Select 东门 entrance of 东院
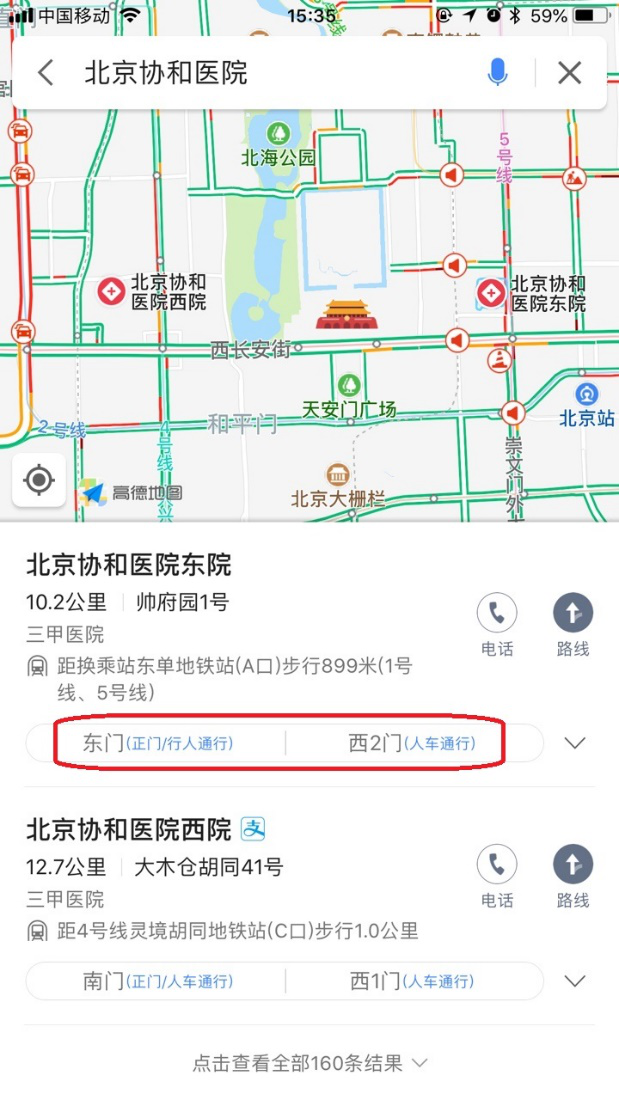Image resolution: width=619 pixels, height=1100 pixels. point(157,743)
